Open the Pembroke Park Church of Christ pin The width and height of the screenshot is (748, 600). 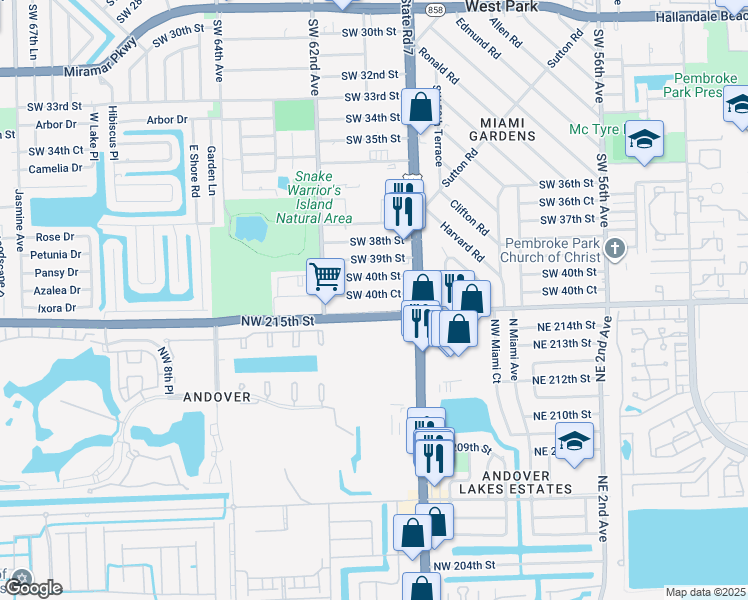tap(615, 249)
